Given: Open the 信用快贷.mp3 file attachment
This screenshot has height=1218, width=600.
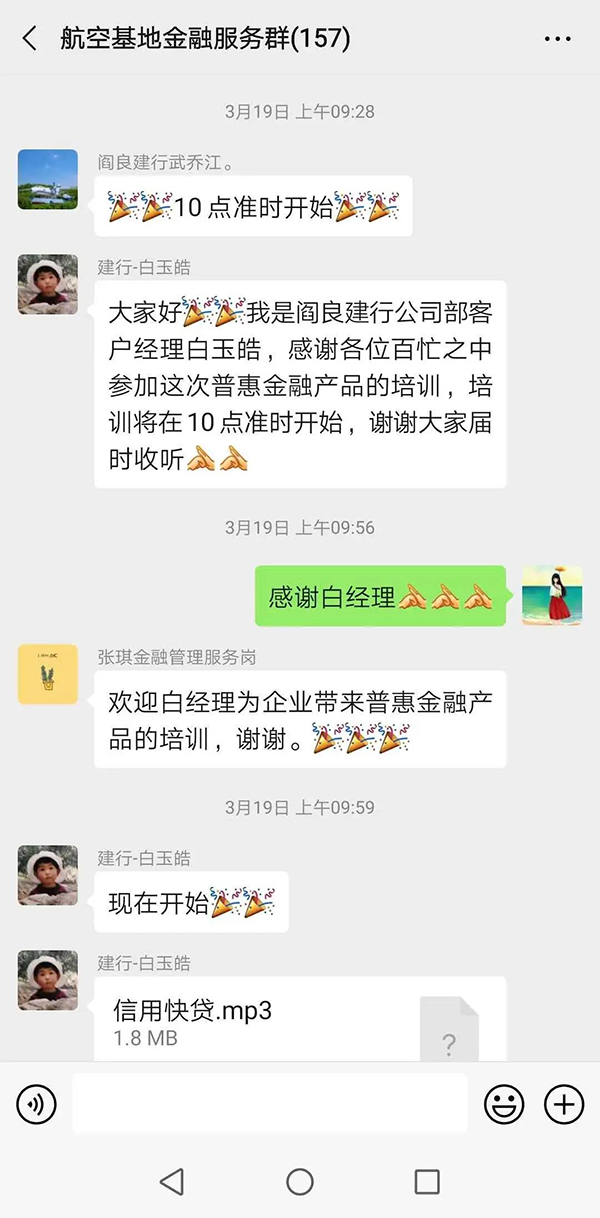Looking at the screenshot, I should (x=299, y=1020).
